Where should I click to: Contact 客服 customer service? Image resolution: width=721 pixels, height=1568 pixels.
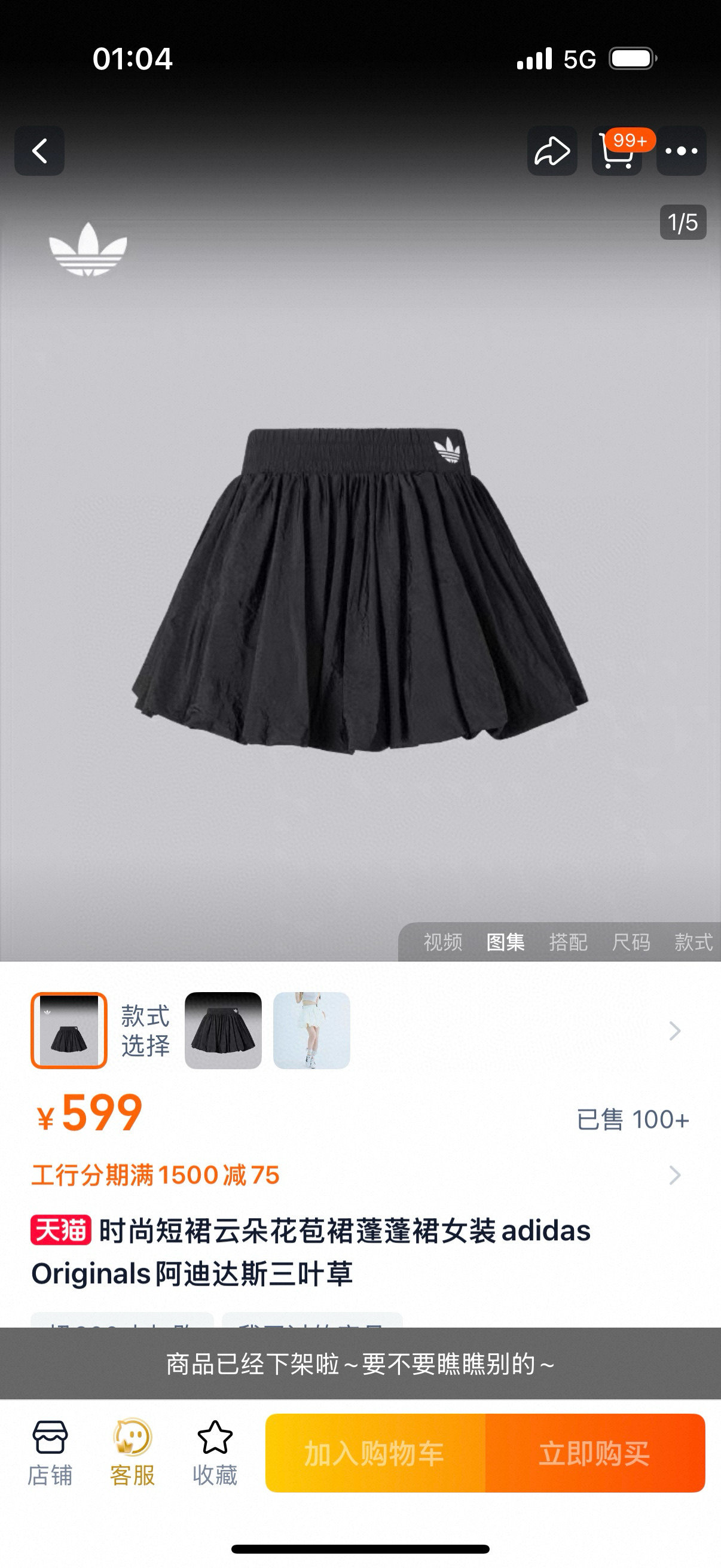coord(133,1453)
